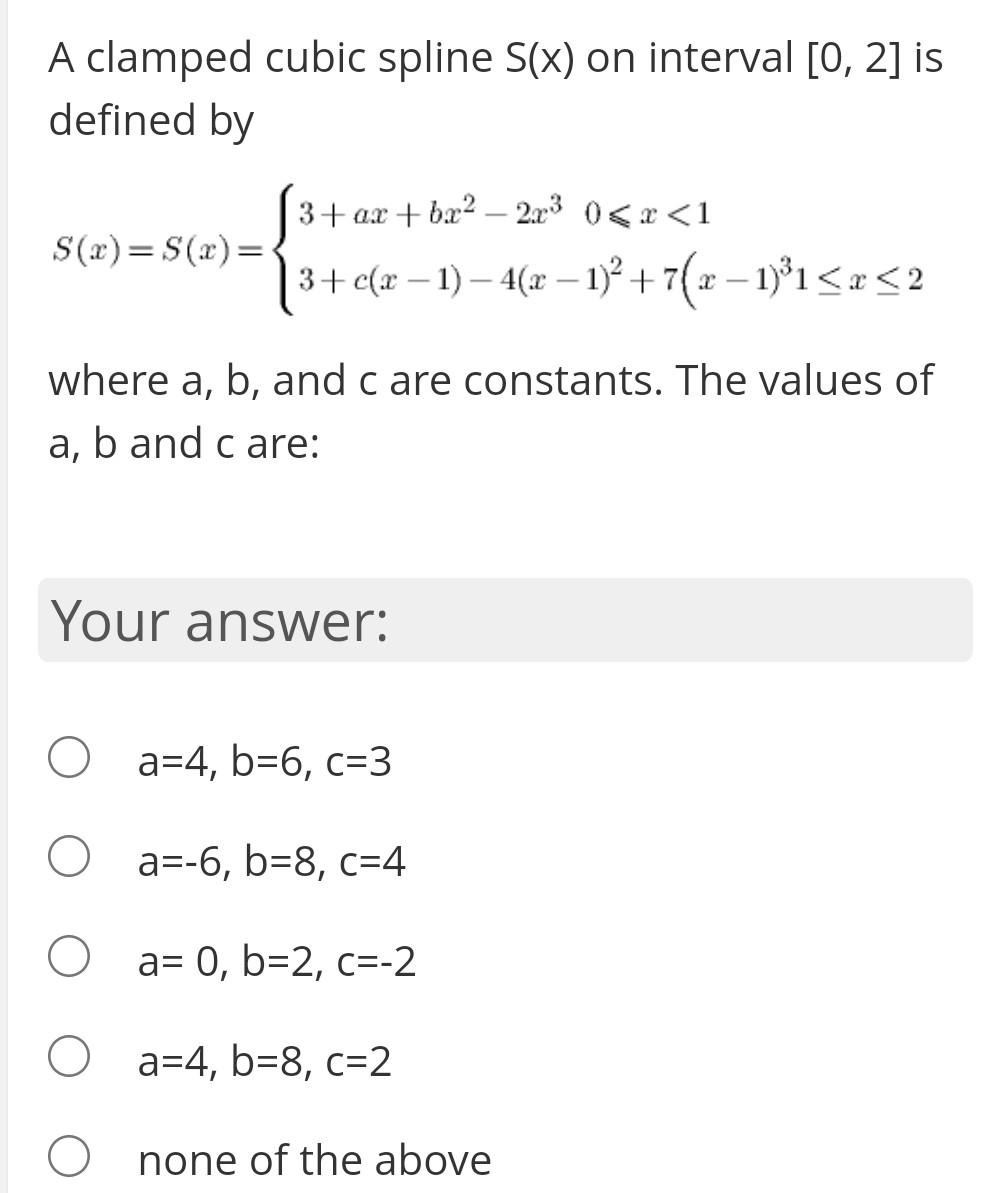
Task: Click the label 'a=-6, b=8, c=4'
Action: click(272, 861)
